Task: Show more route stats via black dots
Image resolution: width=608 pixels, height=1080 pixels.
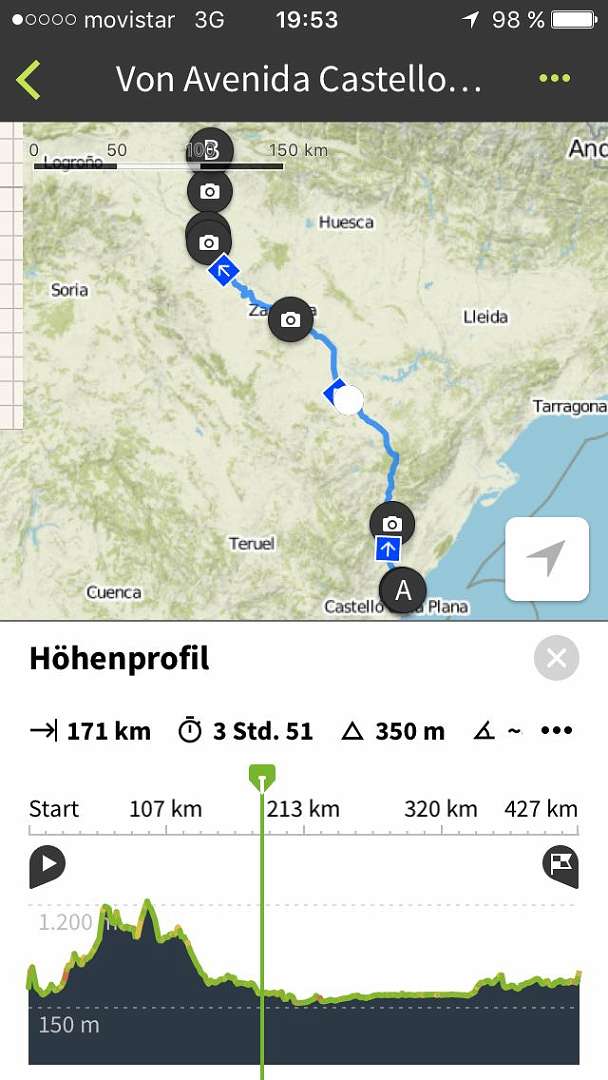Action: pyautogui.click(x=556, y=731)
